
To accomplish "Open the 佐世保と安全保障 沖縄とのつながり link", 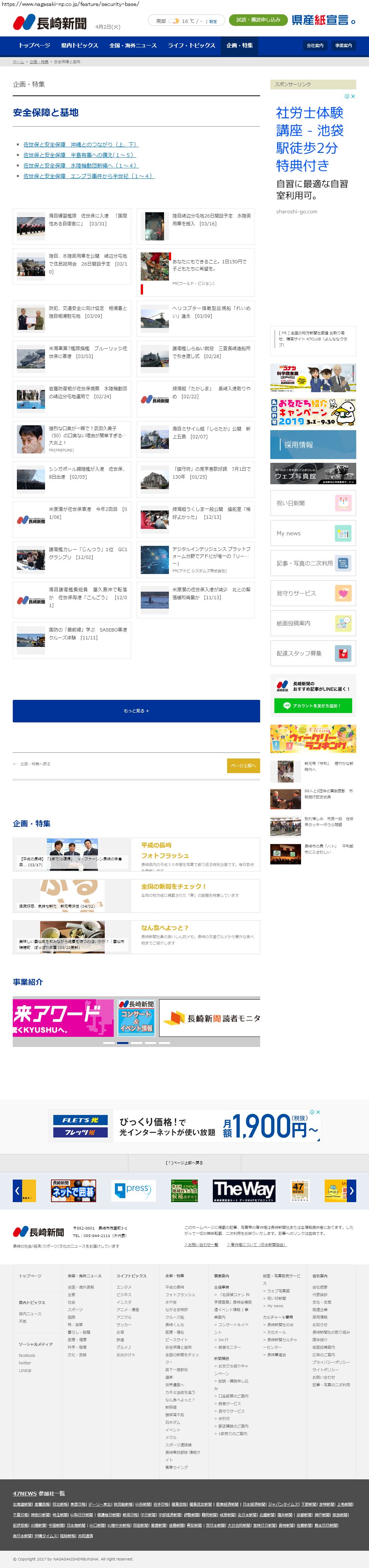I will click(81, 145).
